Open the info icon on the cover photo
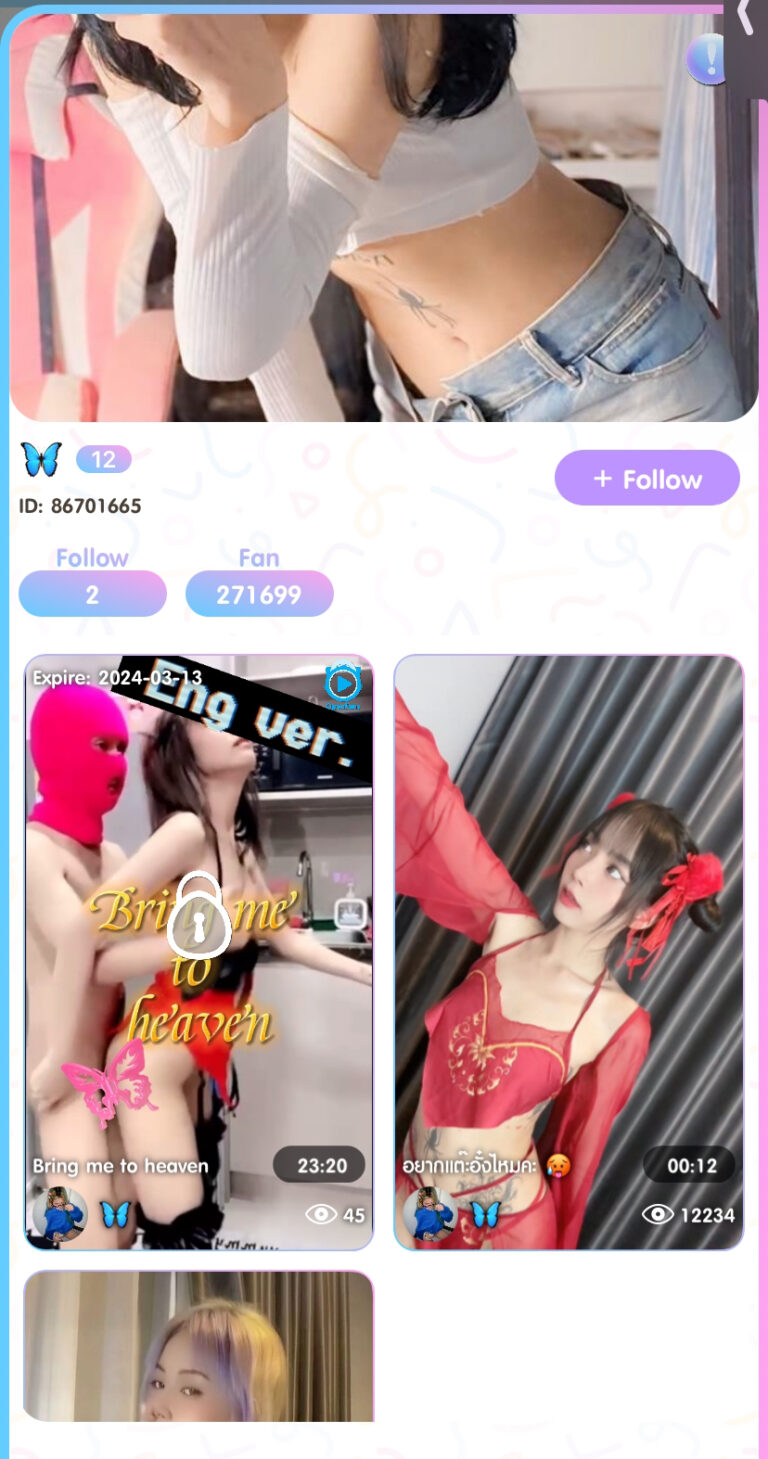This screenshot has width=768, height=1459. tap(708, 60)
